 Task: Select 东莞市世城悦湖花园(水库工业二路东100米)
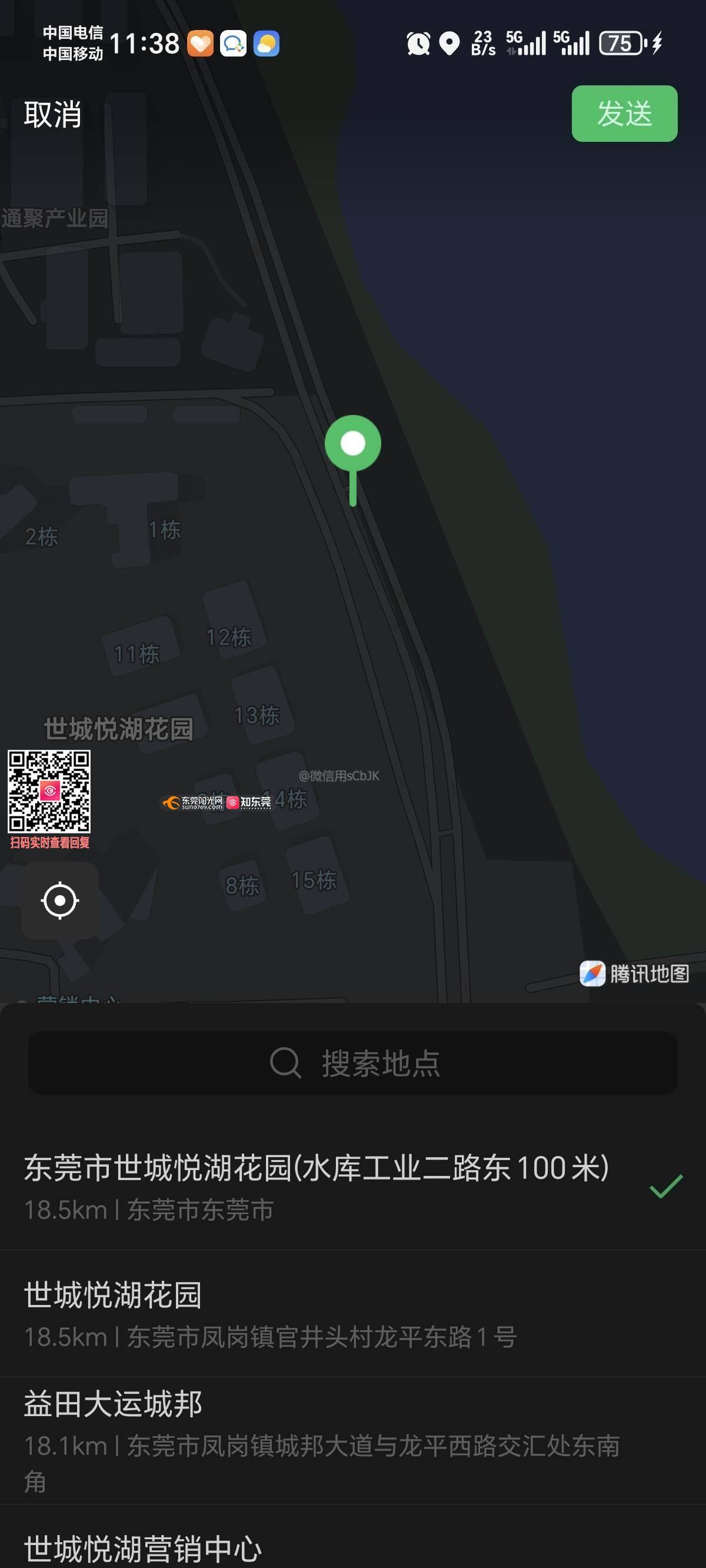tap(317, 1186)
